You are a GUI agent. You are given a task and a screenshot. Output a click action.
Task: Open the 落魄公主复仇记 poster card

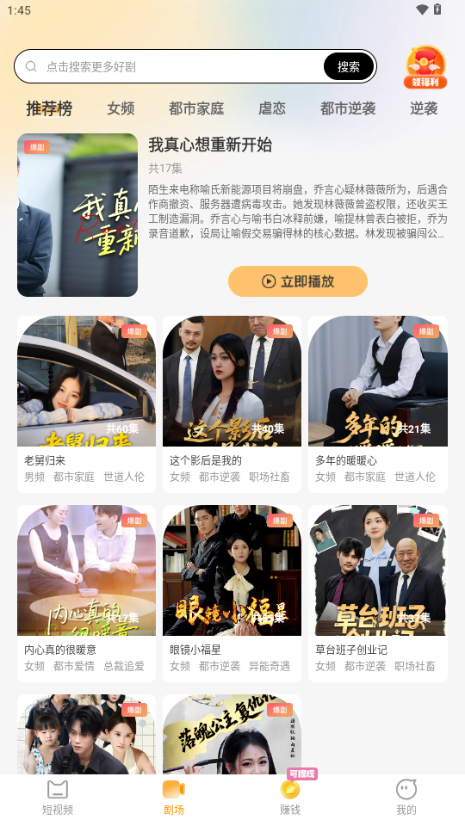pos(232,734)
